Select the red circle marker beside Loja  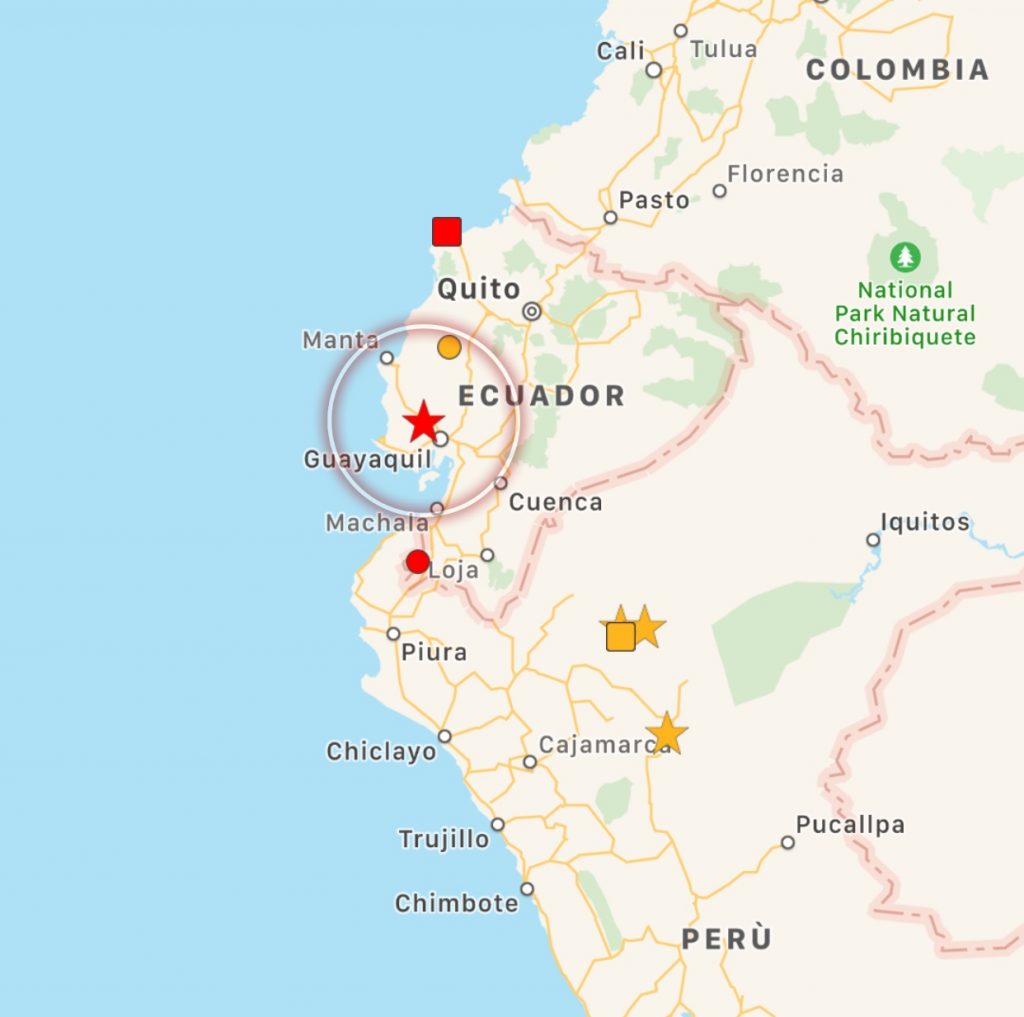tap(418, 562)
